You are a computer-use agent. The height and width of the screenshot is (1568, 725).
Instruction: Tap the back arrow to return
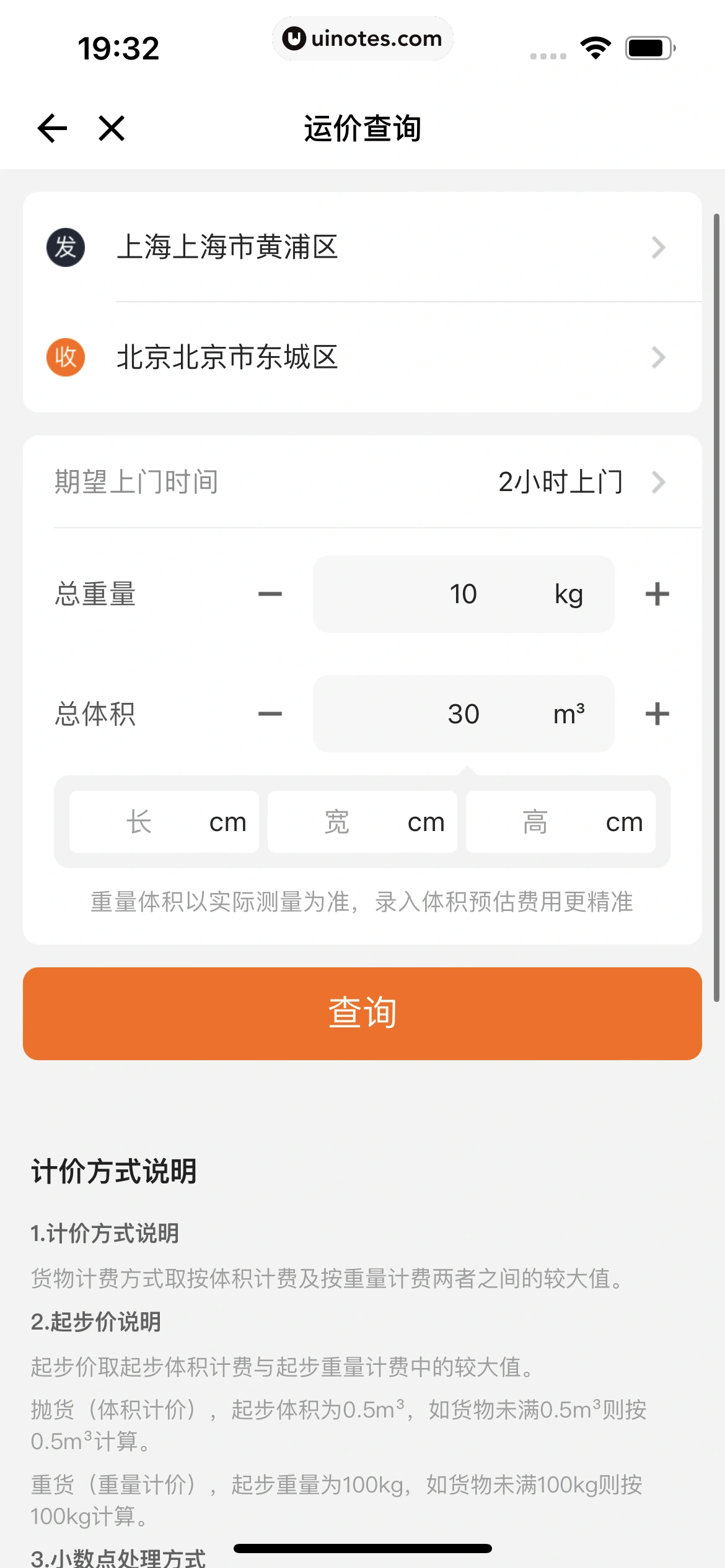[53, 129]
